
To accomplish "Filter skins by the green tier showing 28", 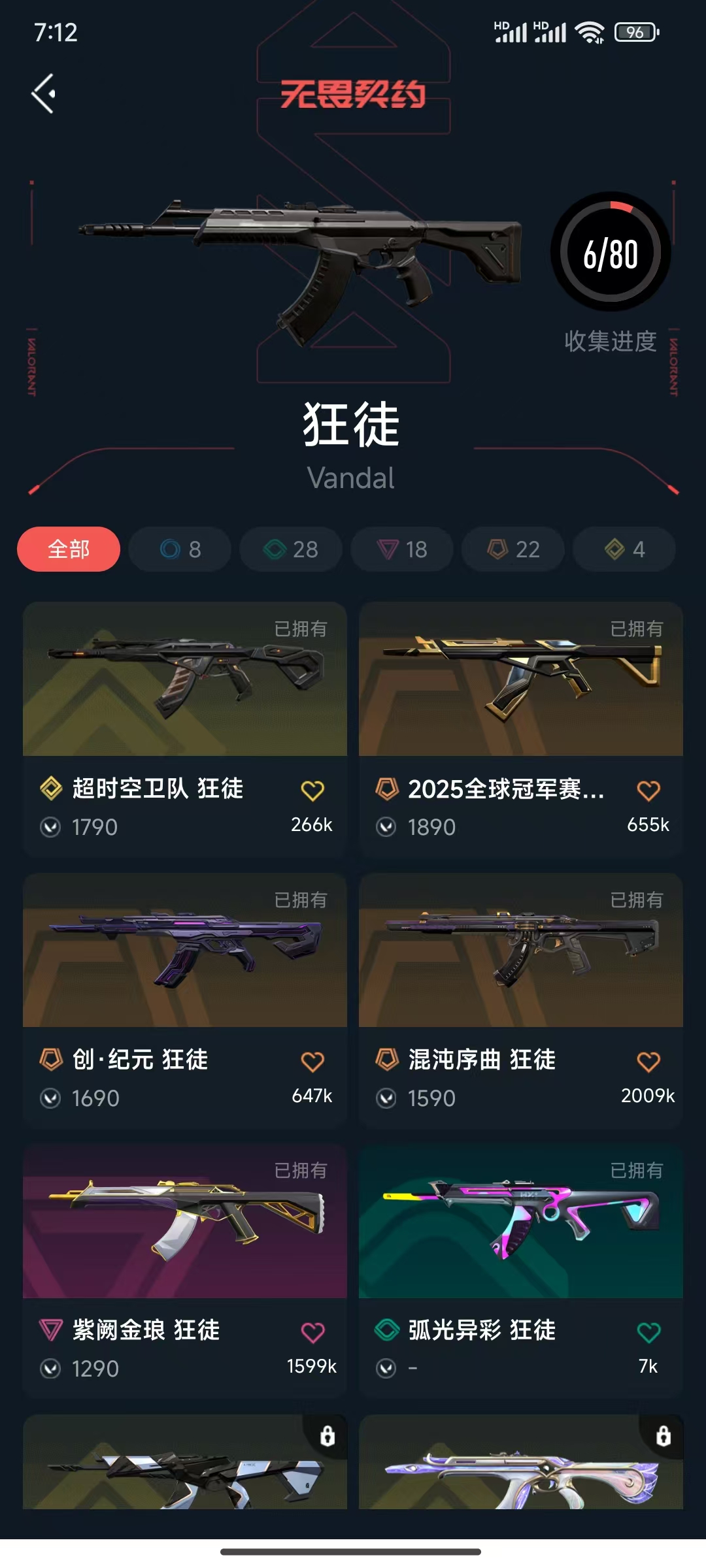I will tap(291, 549).
